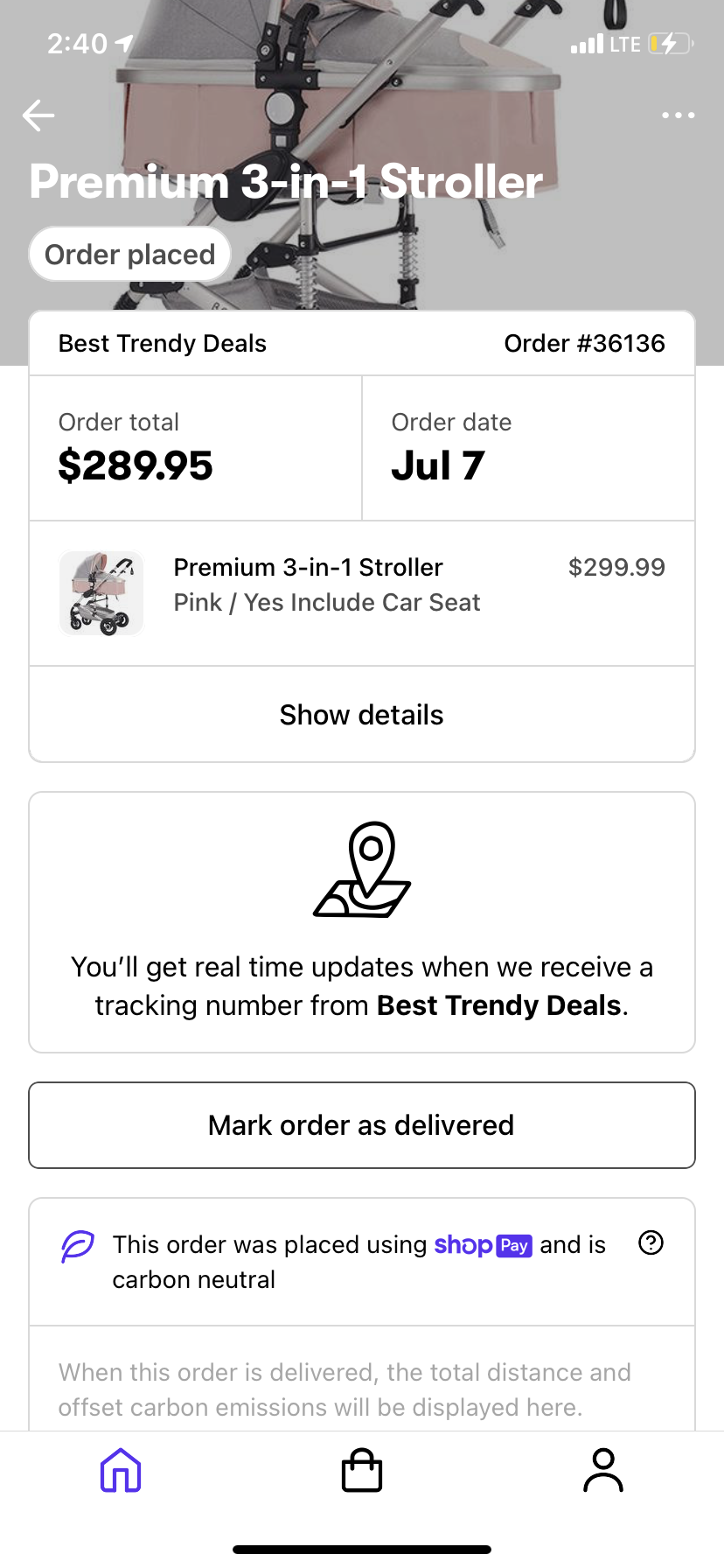Open the help question mark icon

tap(651, 1242)
